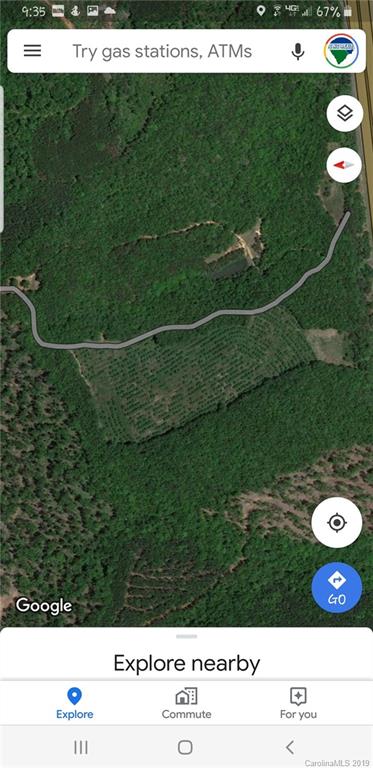Screen dimensions: 373x768
Task: Open the map layers button
Action: click(x=345, y=114)
